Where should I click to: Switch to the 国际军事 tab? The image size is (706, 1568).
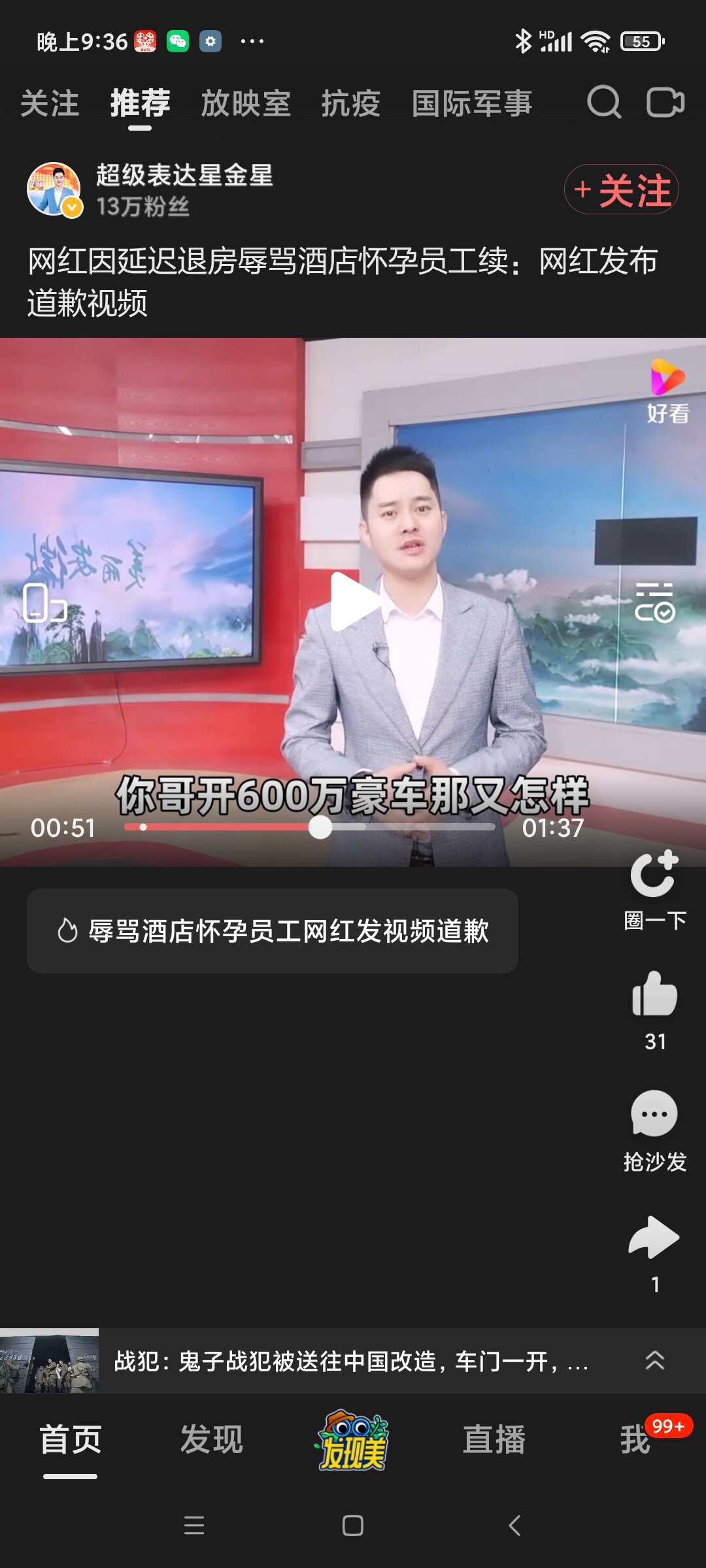click(471, 104)
